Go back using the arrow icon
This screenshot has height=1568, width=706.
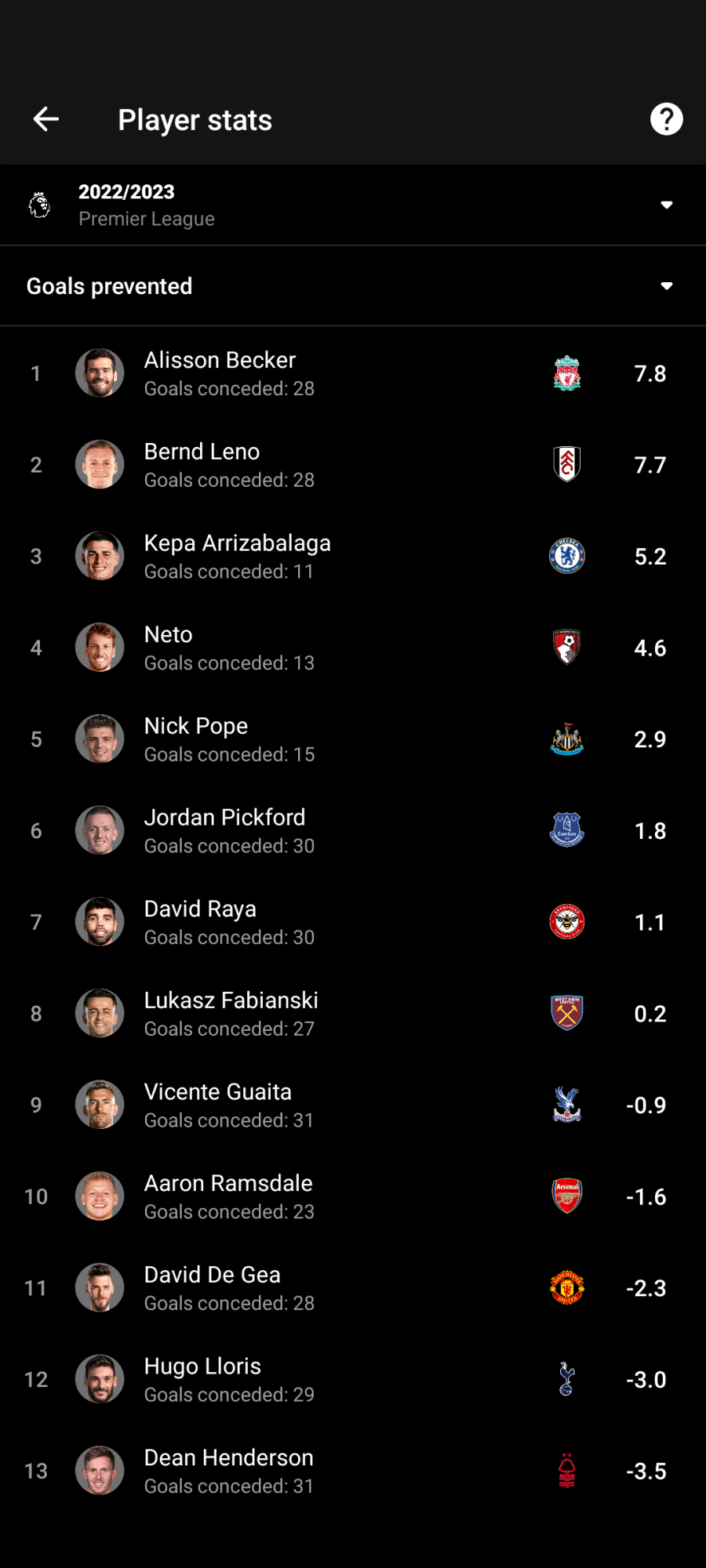point(46,119)
